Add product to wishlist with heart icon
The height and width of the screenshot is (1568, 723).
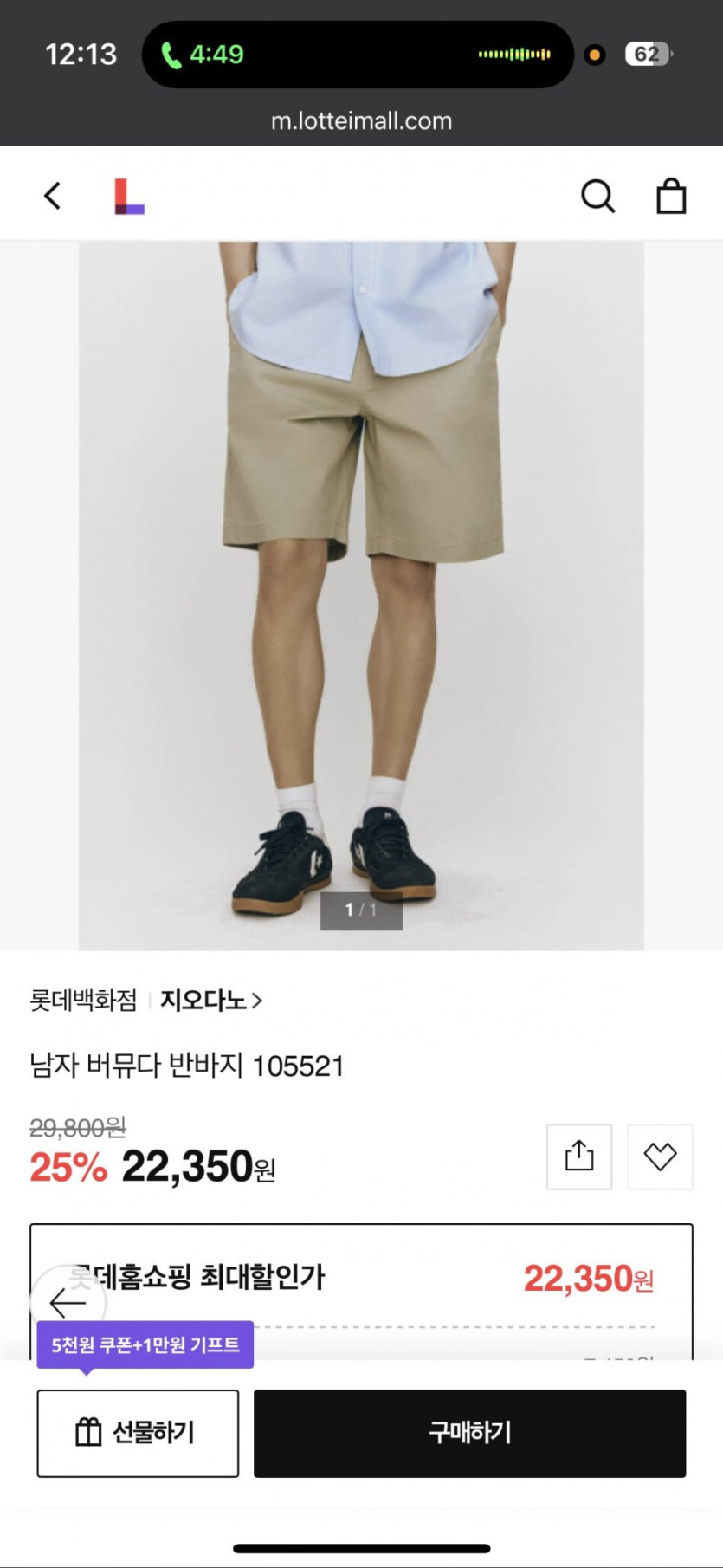coord(660,1157)
